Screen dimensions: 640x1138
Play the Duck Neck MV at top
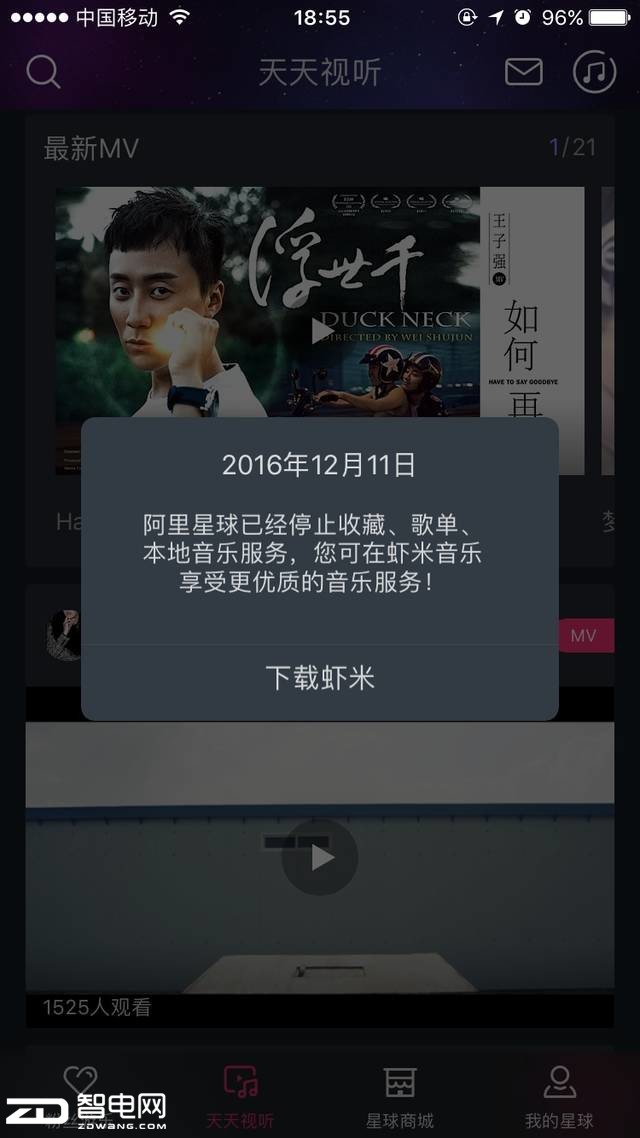point(322,331)
